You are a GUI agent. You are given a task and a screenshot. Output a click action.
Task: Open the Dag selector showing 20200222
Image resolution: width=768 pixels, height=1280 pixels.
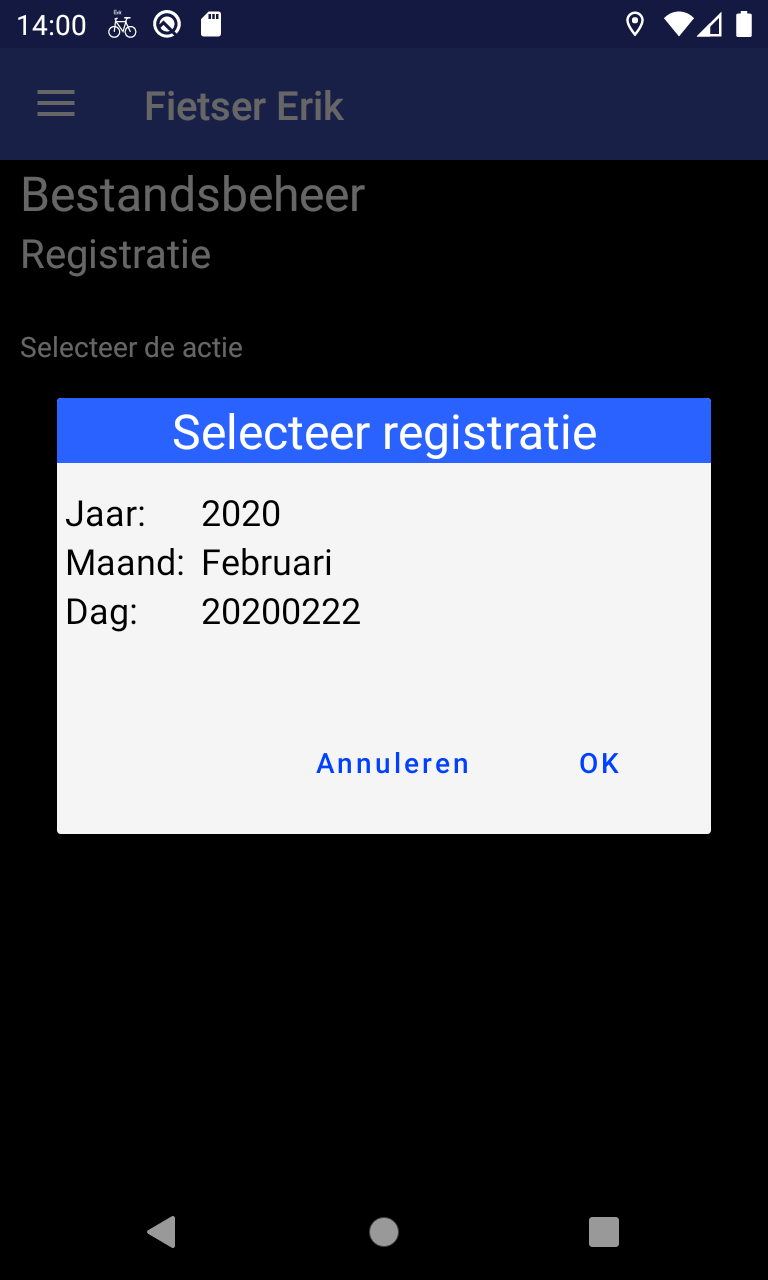tap(281, 612)
